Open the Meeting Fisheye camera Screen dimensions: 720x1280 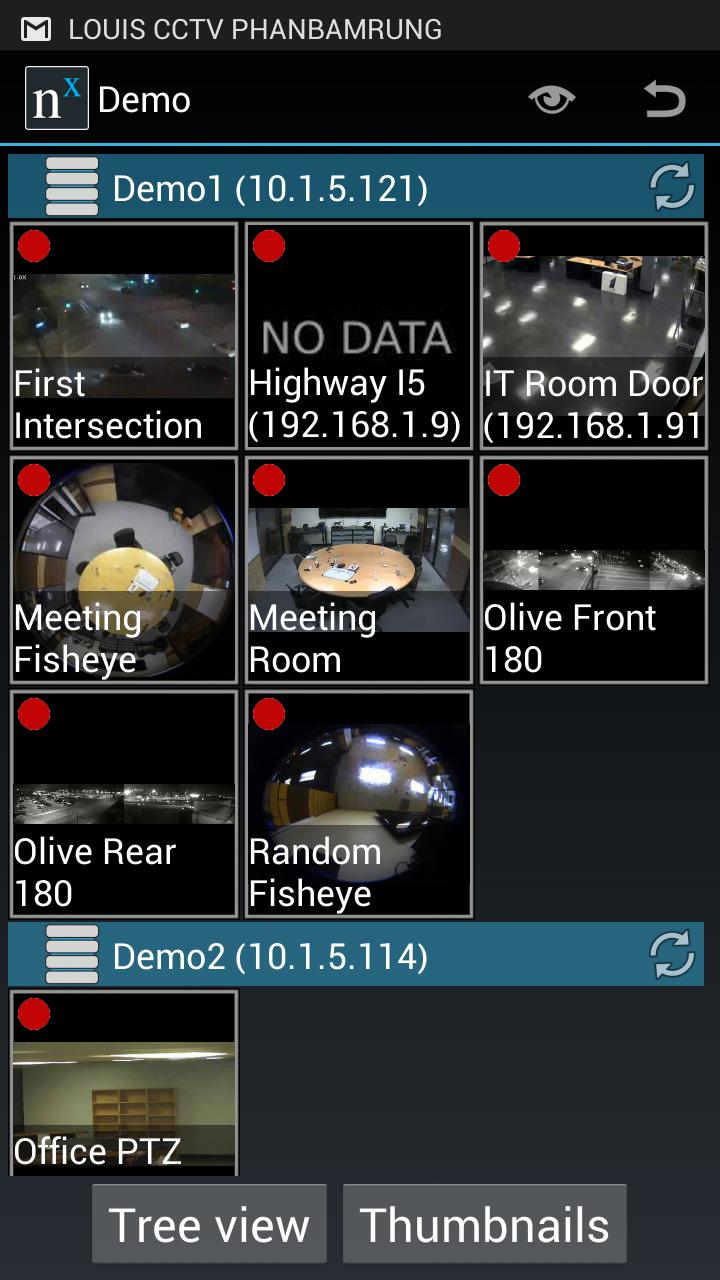pos(124,570)
